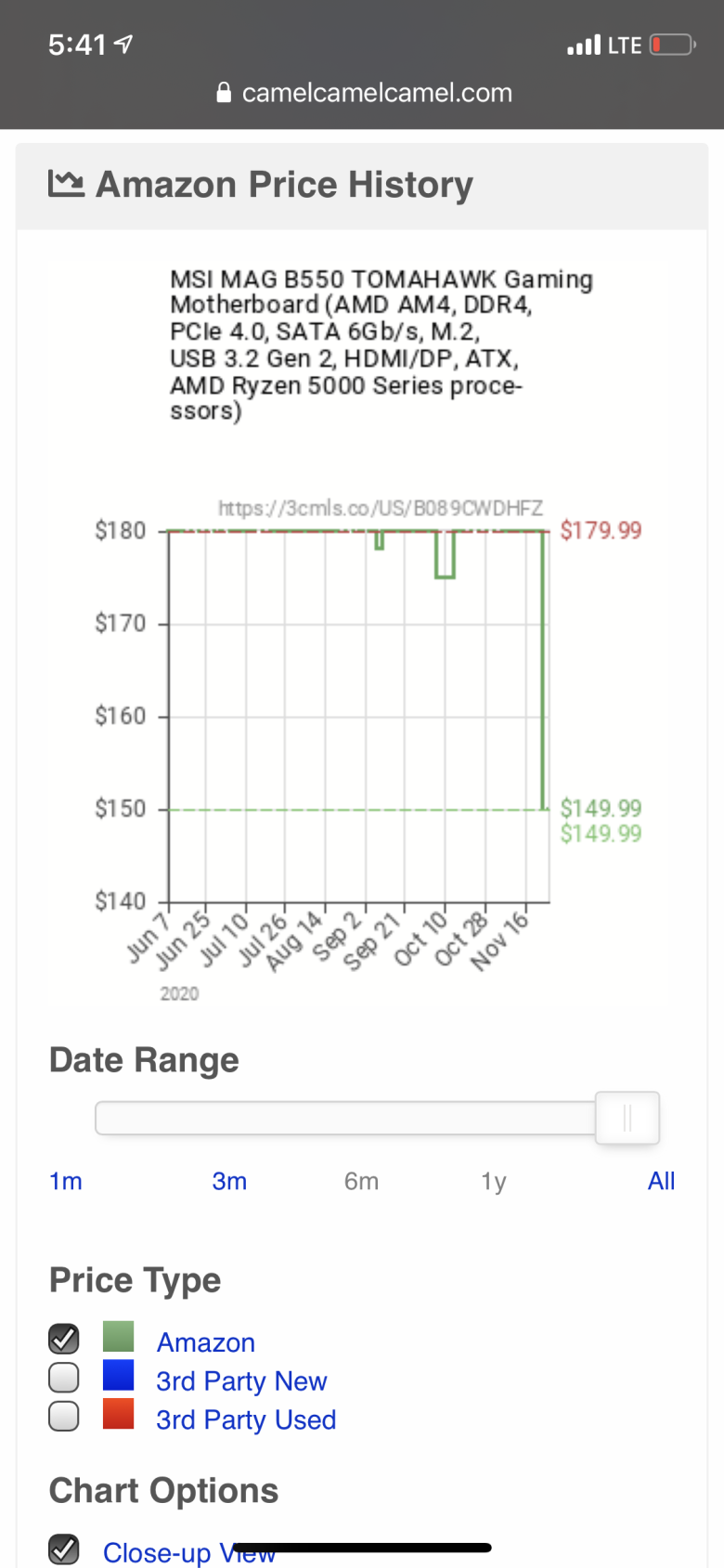Uncheck the Amazon price type checkbox
The image size is (724, 1568).
[x=64, y=1339]
